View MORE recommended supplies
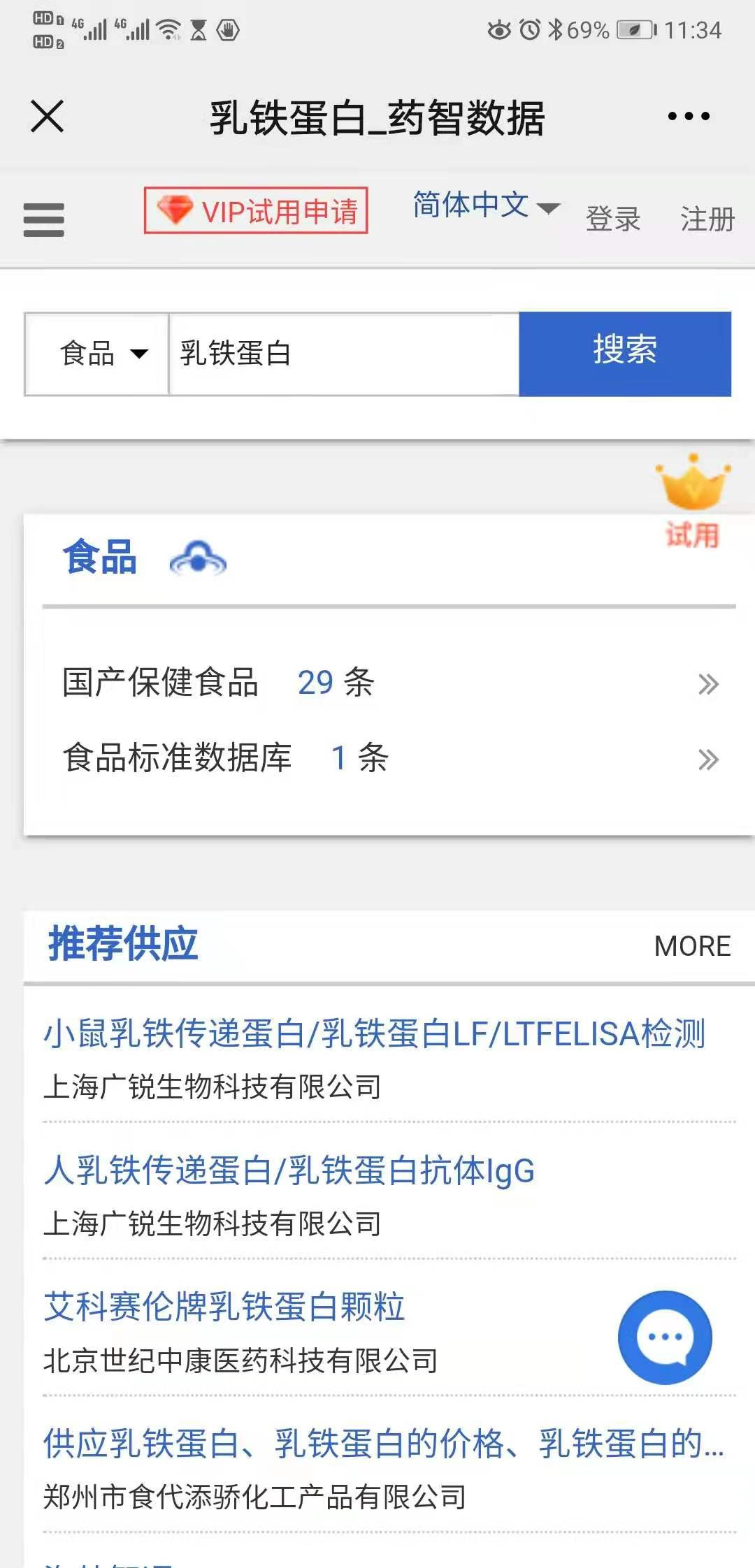The height and width of the screenshot is (1568, 755). point(692,946)
